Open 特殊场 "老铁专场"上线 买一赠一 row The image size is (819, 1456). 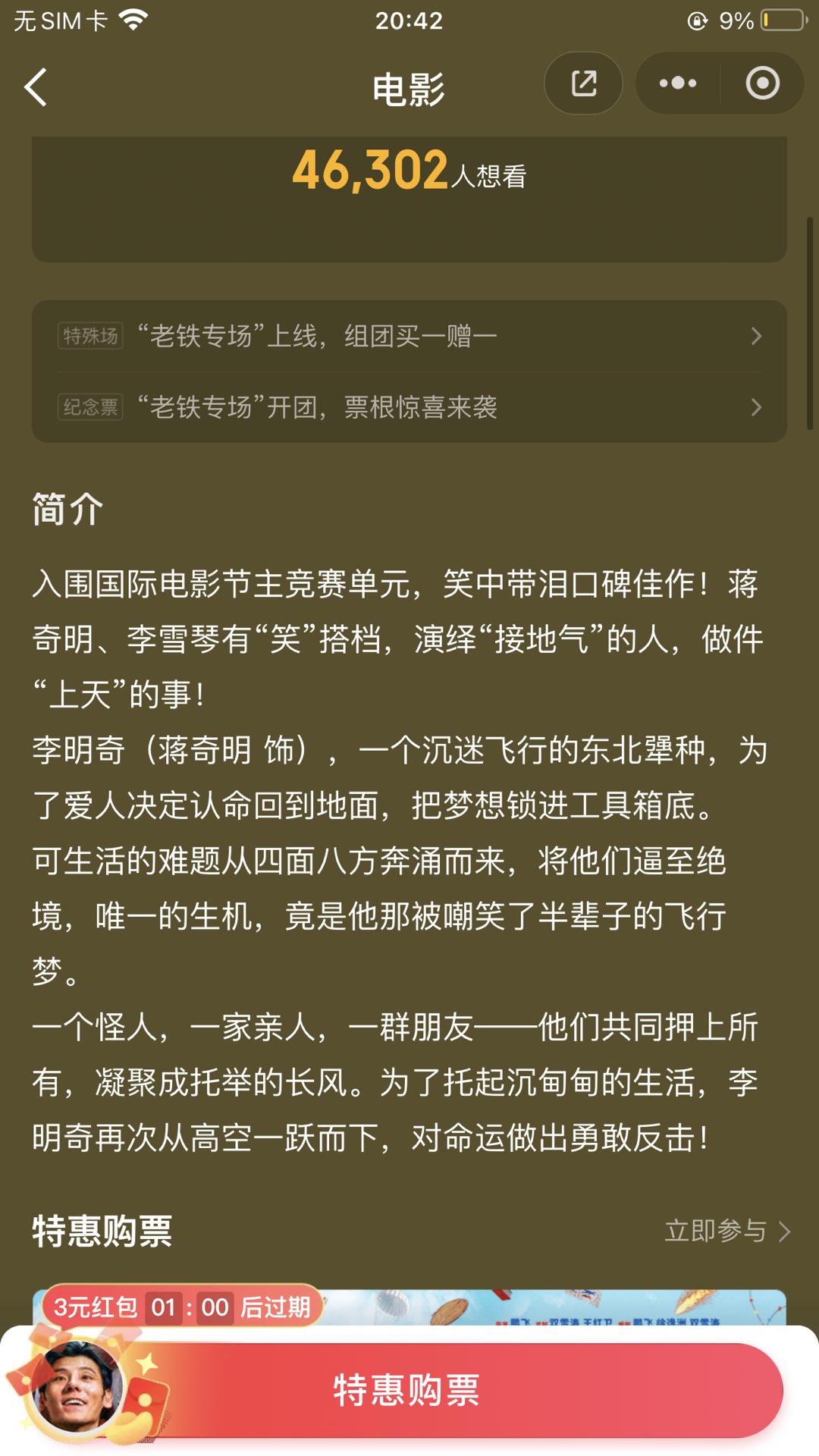409,336
